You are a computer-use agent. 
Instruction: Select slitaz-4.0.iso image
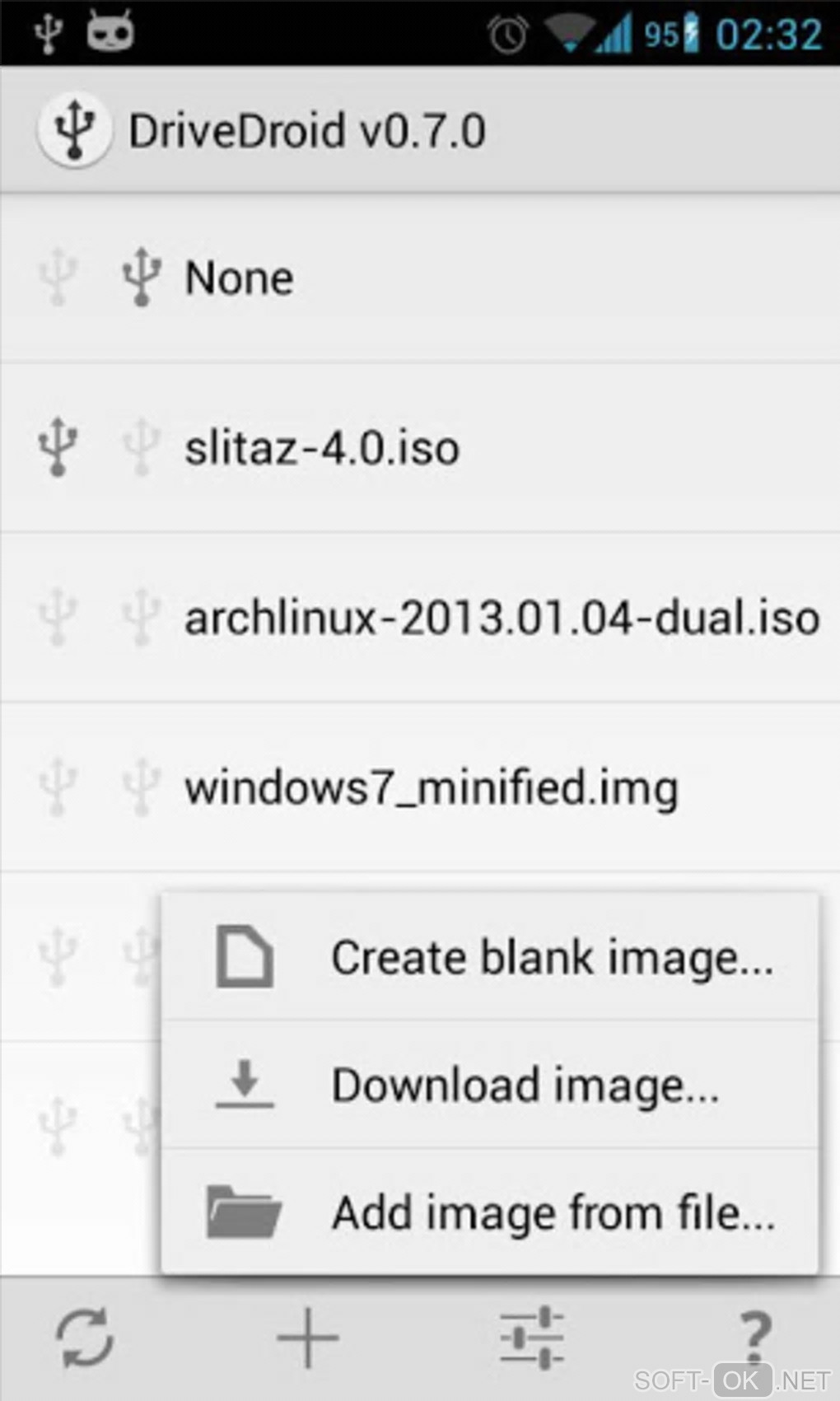coord(321,449)
